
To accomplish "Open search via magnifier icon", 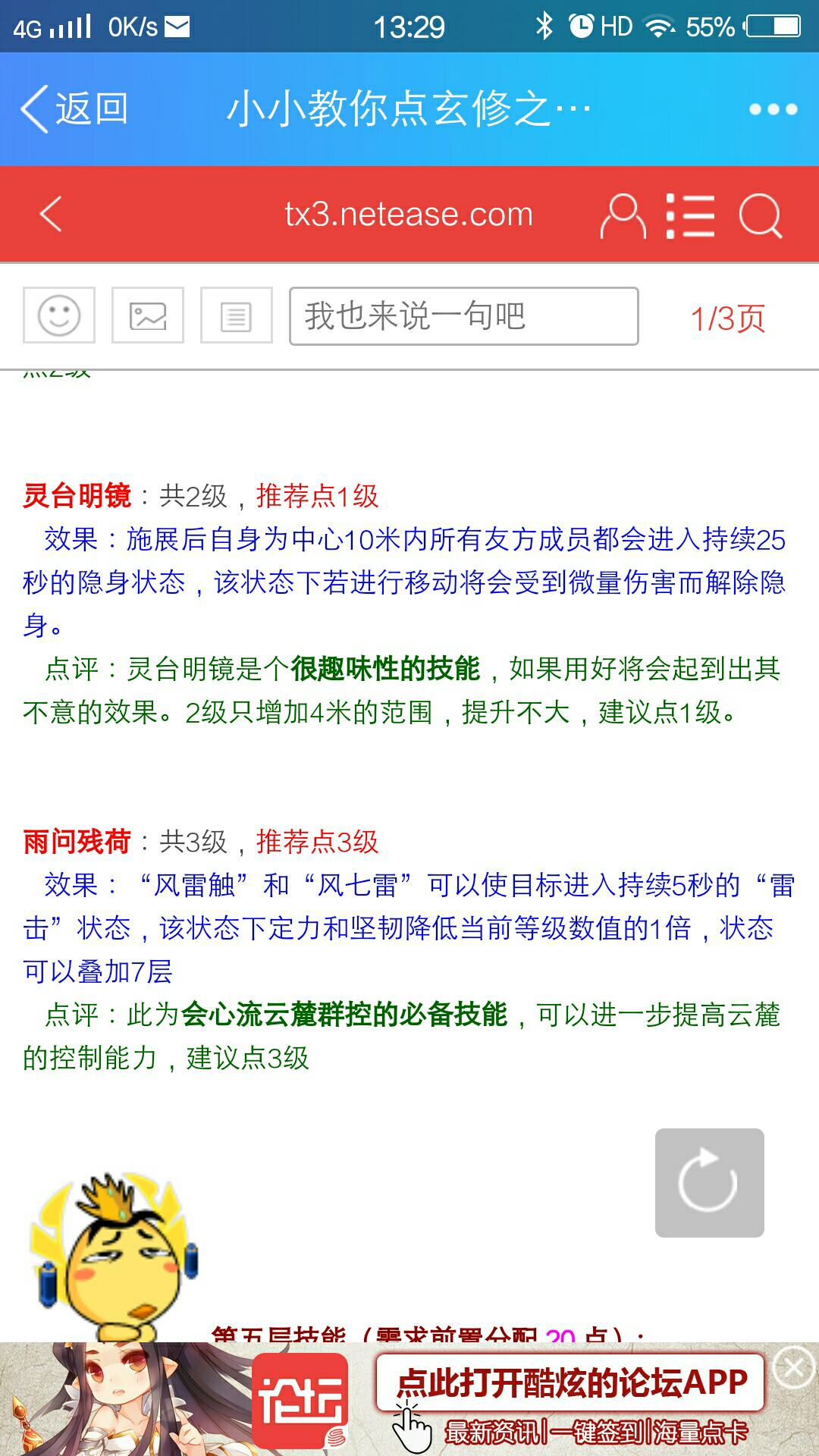I will 761,216.
